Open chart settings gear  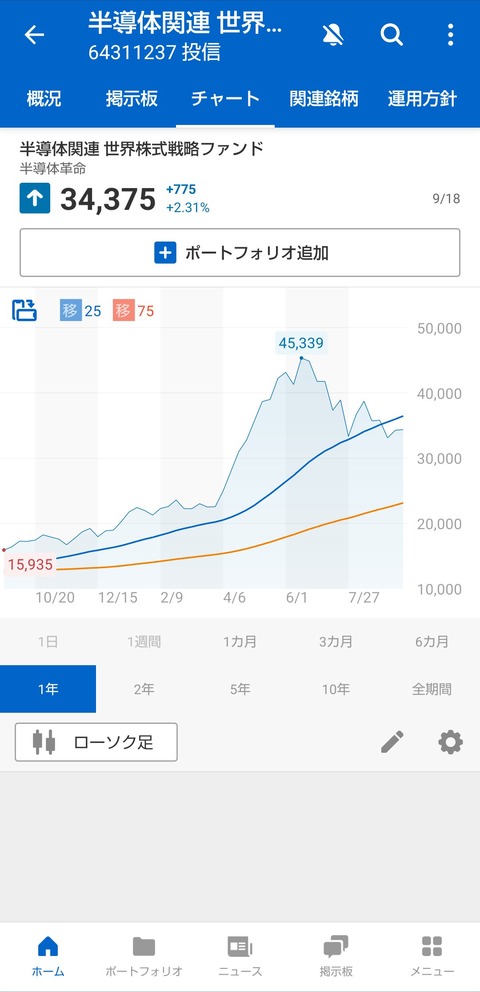(x=450, y=742)
